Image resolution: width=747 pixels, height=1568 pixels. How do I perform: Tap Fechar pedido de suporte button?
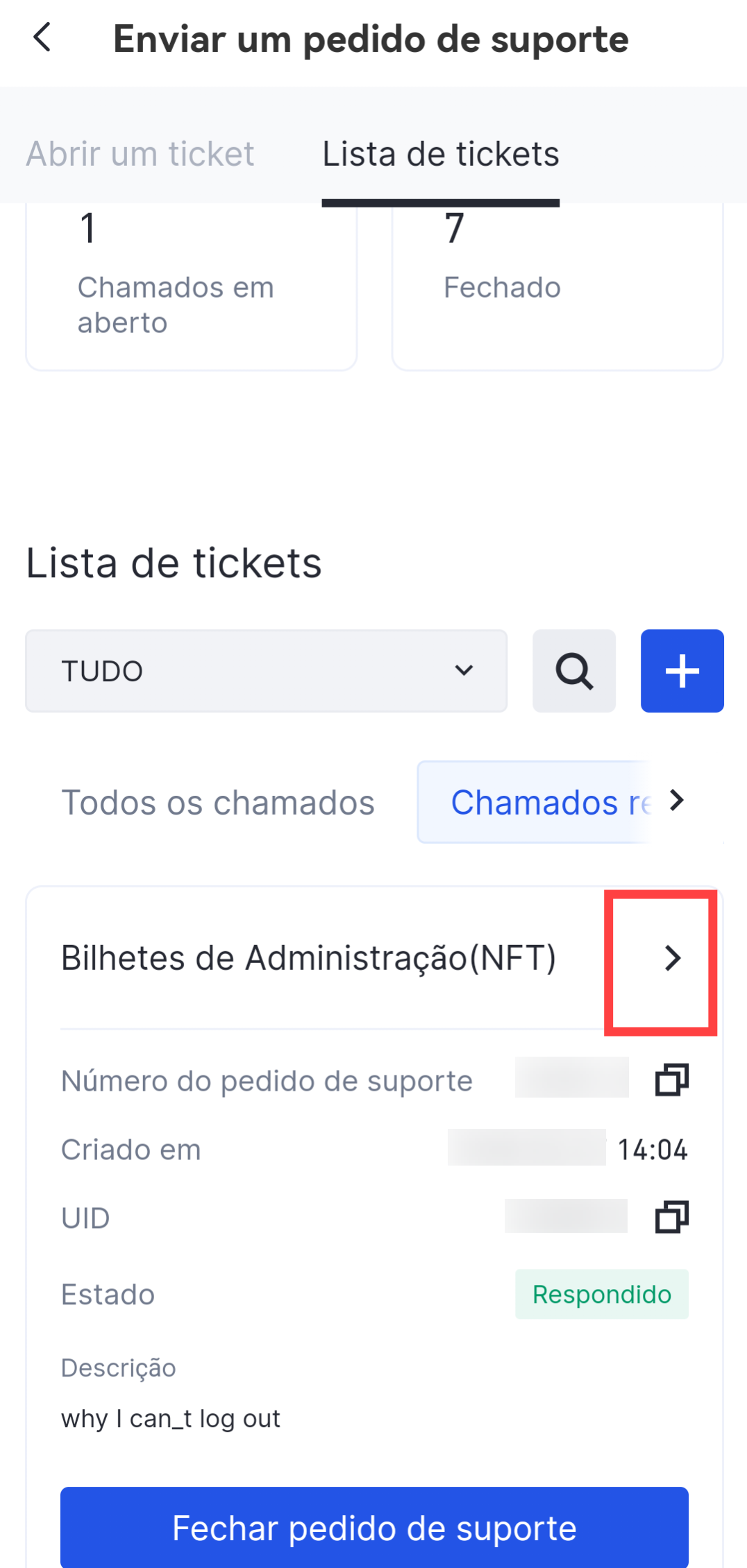tap(374, 1528)
